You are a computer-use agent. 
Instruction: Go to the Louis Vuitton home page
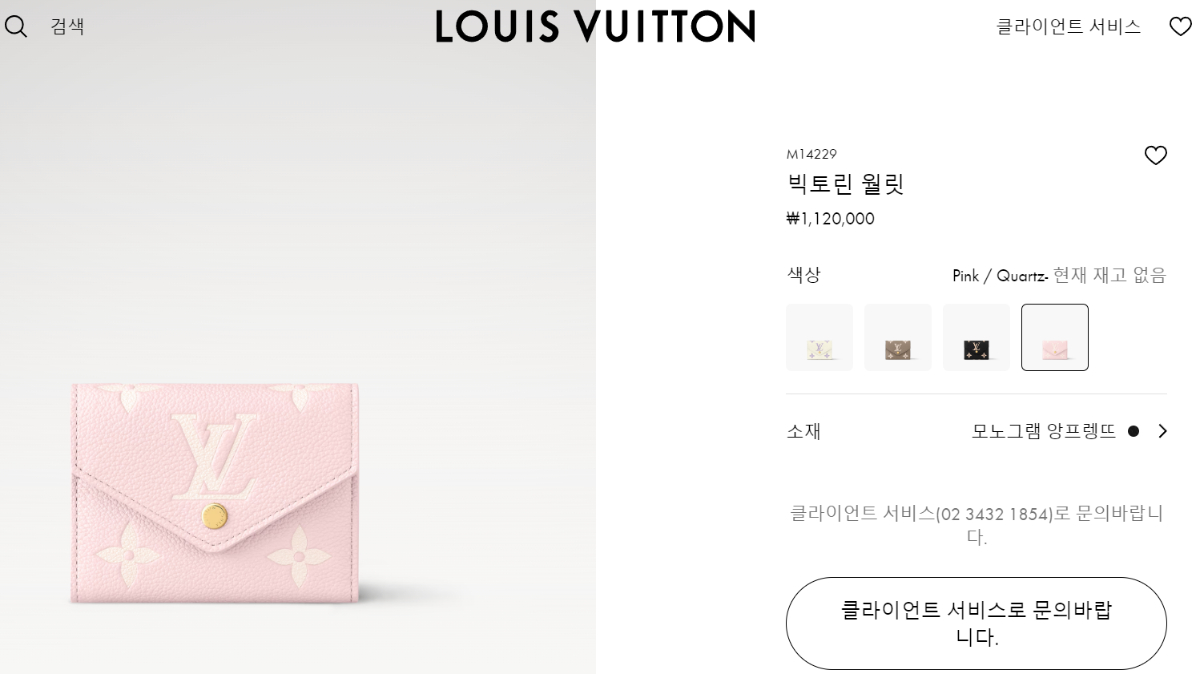click(595, 27)
